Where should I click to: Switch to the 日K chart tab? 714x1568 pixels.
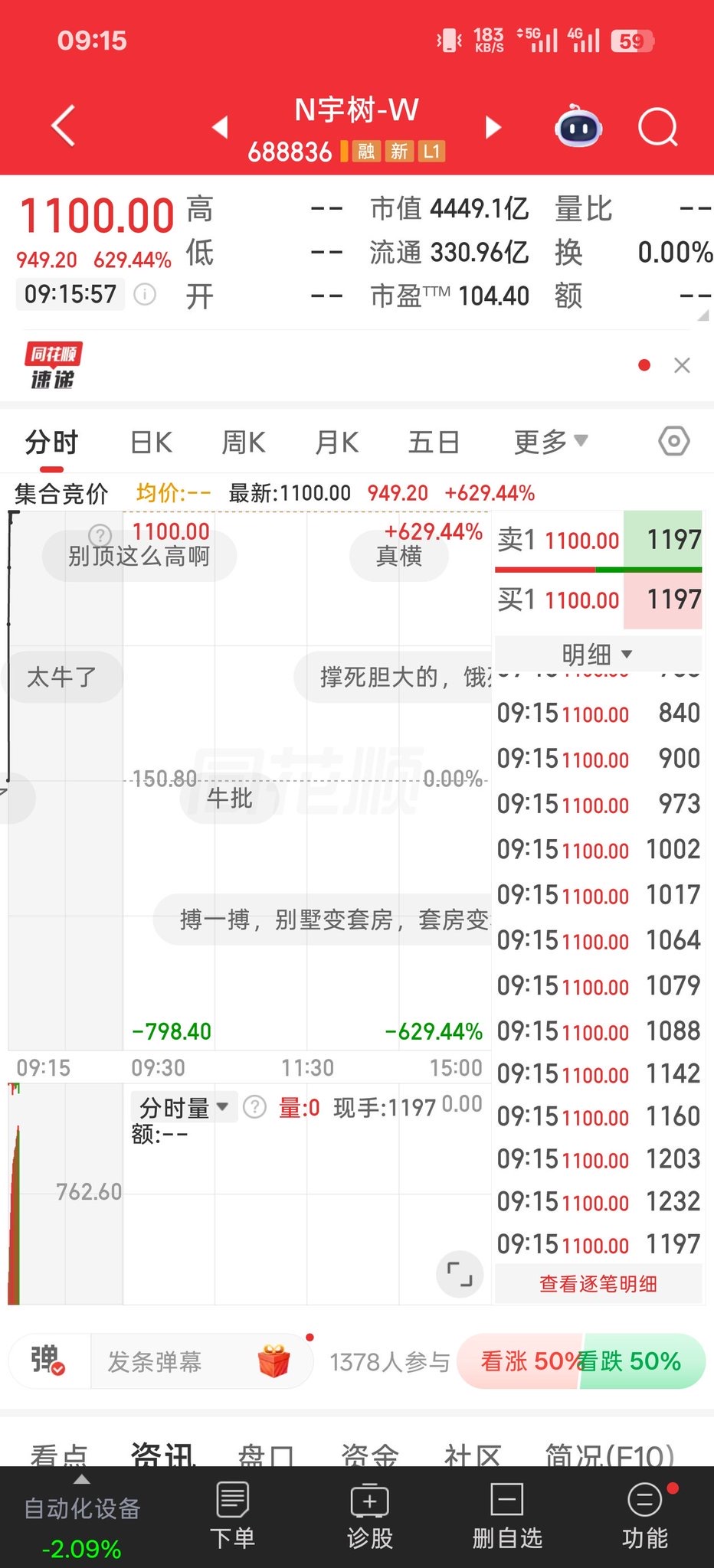point(152,443)
